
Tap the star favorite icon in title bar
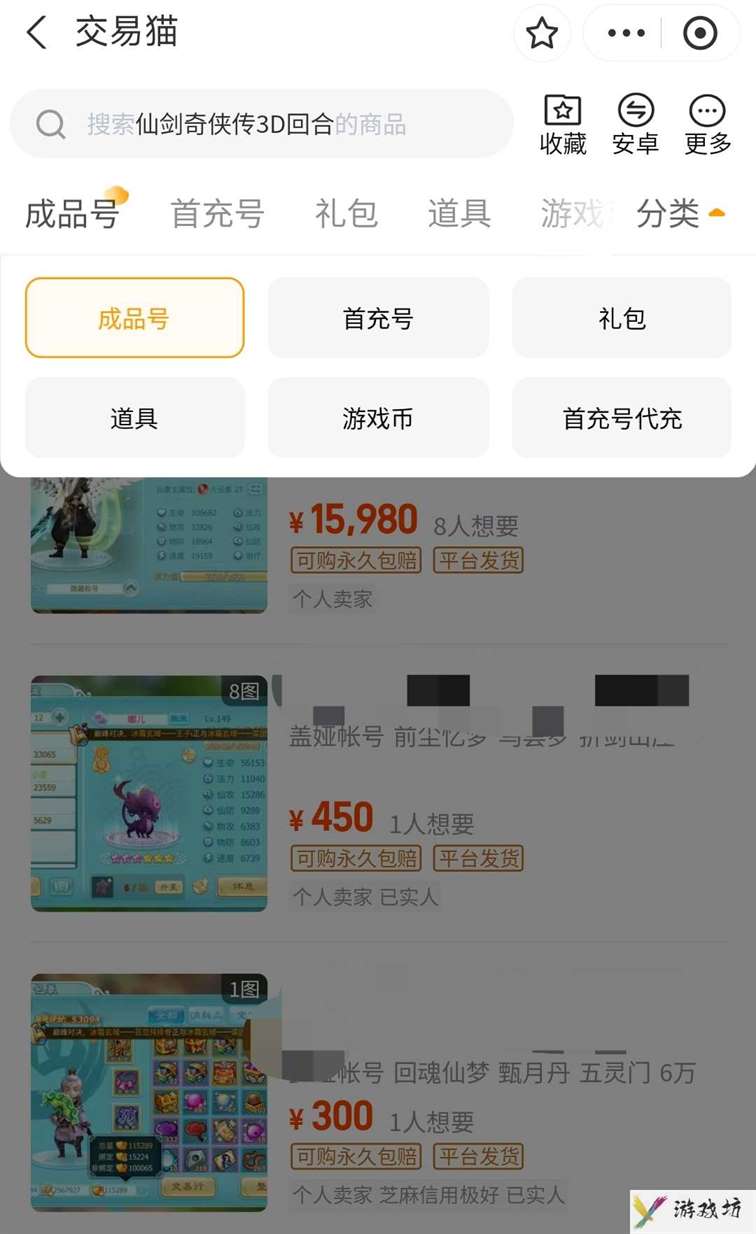(x=542, y=33)
